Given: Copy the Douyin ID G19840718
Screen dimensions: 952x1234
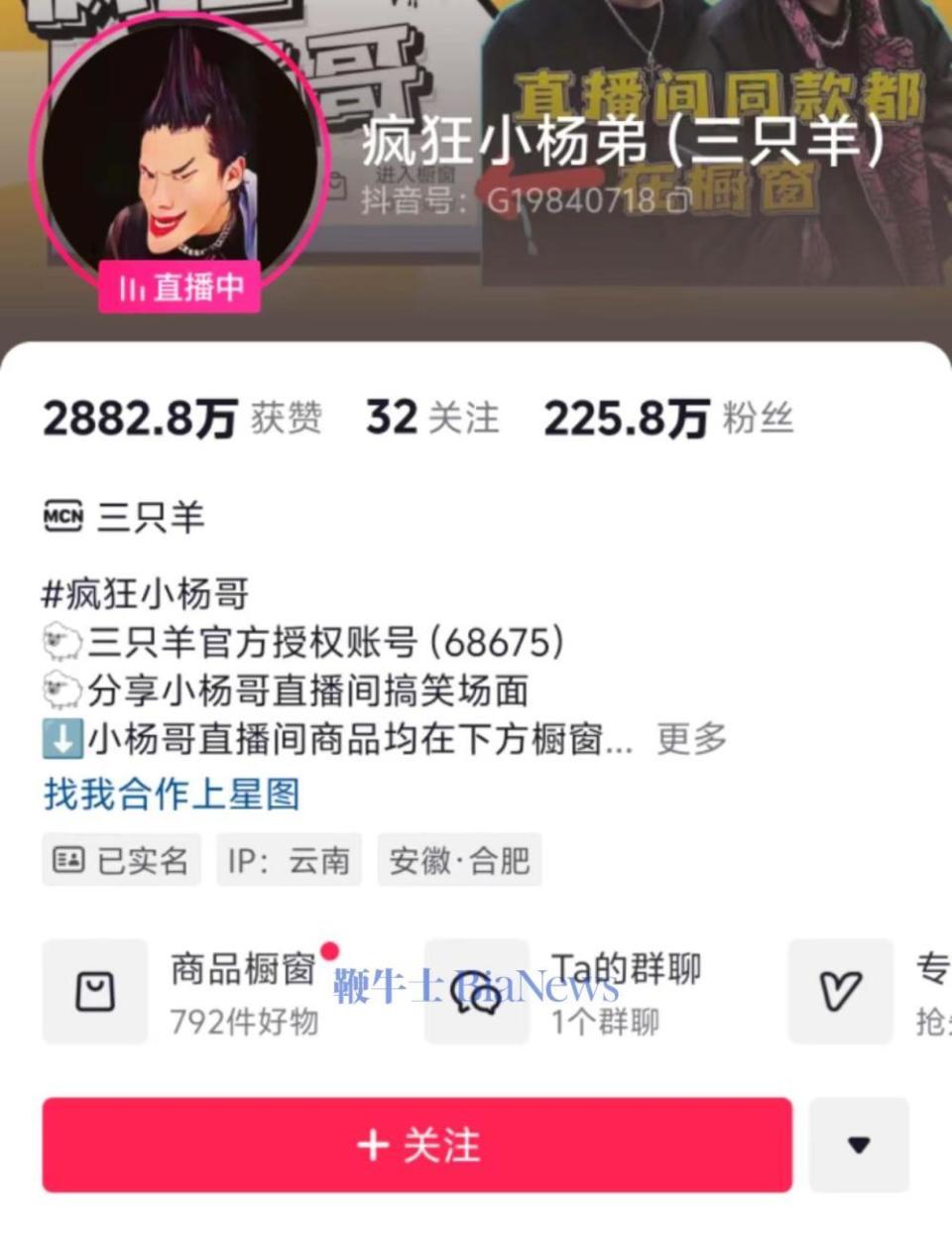Looking at the screenshot, I should click(x=677, y=201).
